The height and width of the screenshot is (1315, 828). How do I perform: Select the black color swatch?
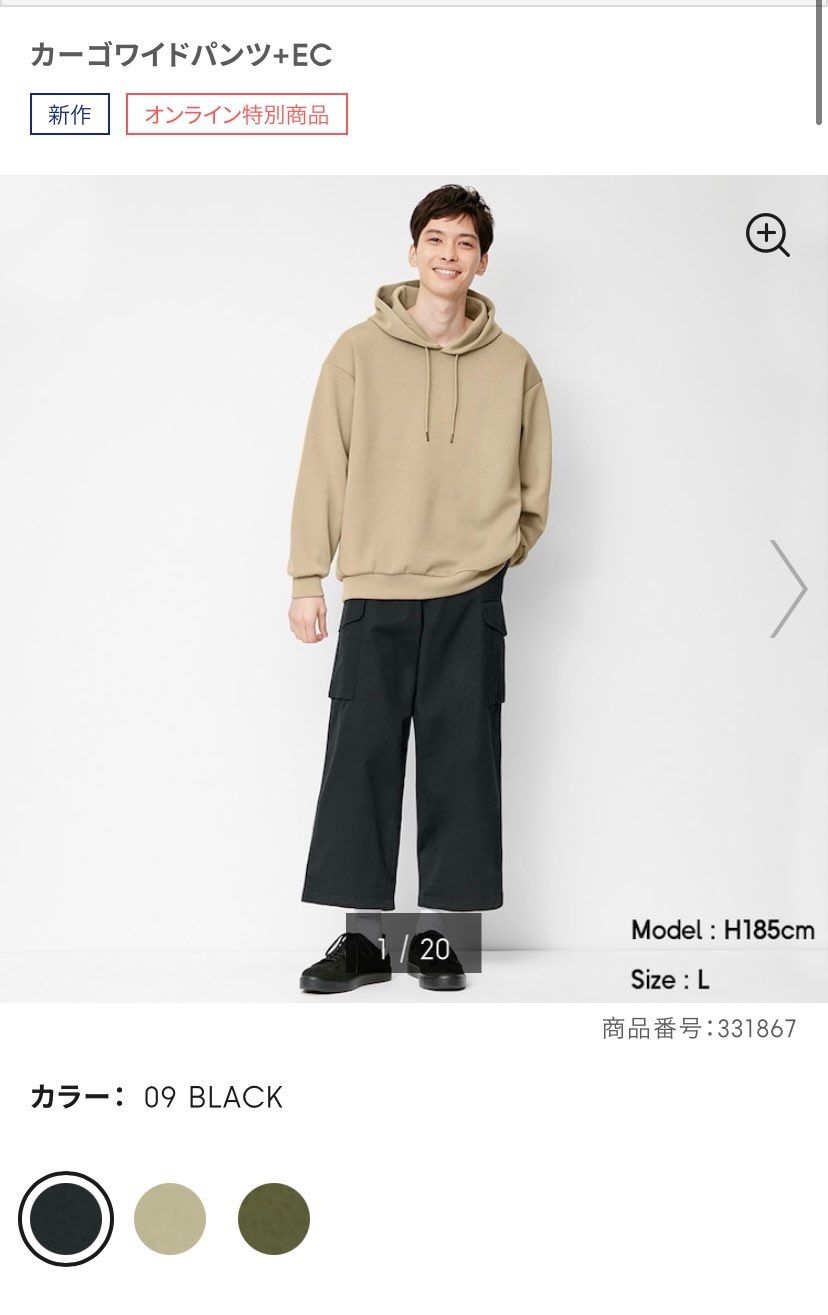point(66,1219)
